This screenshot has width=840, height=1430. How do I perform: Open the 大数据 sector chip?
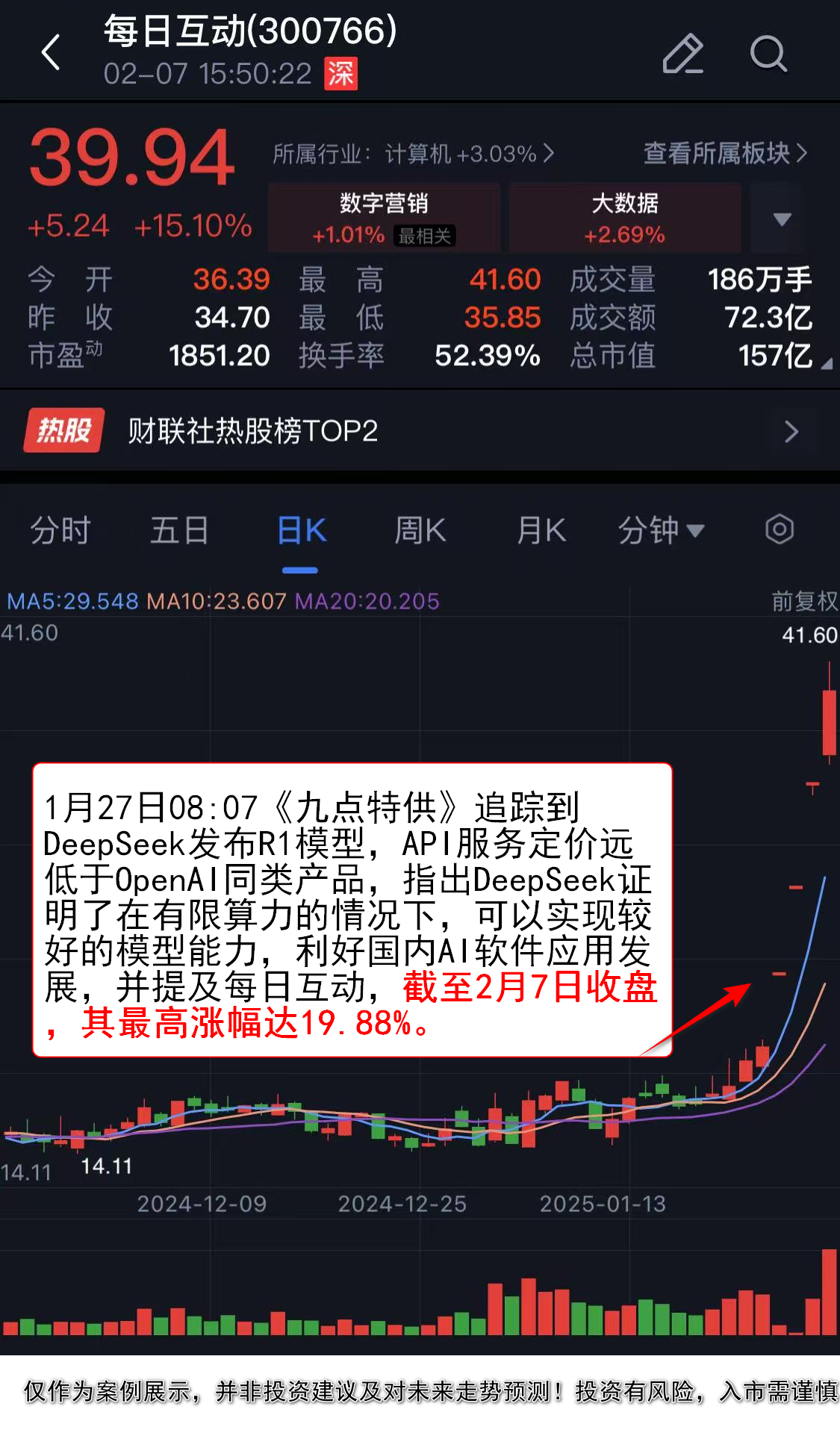tap(624, 217)
